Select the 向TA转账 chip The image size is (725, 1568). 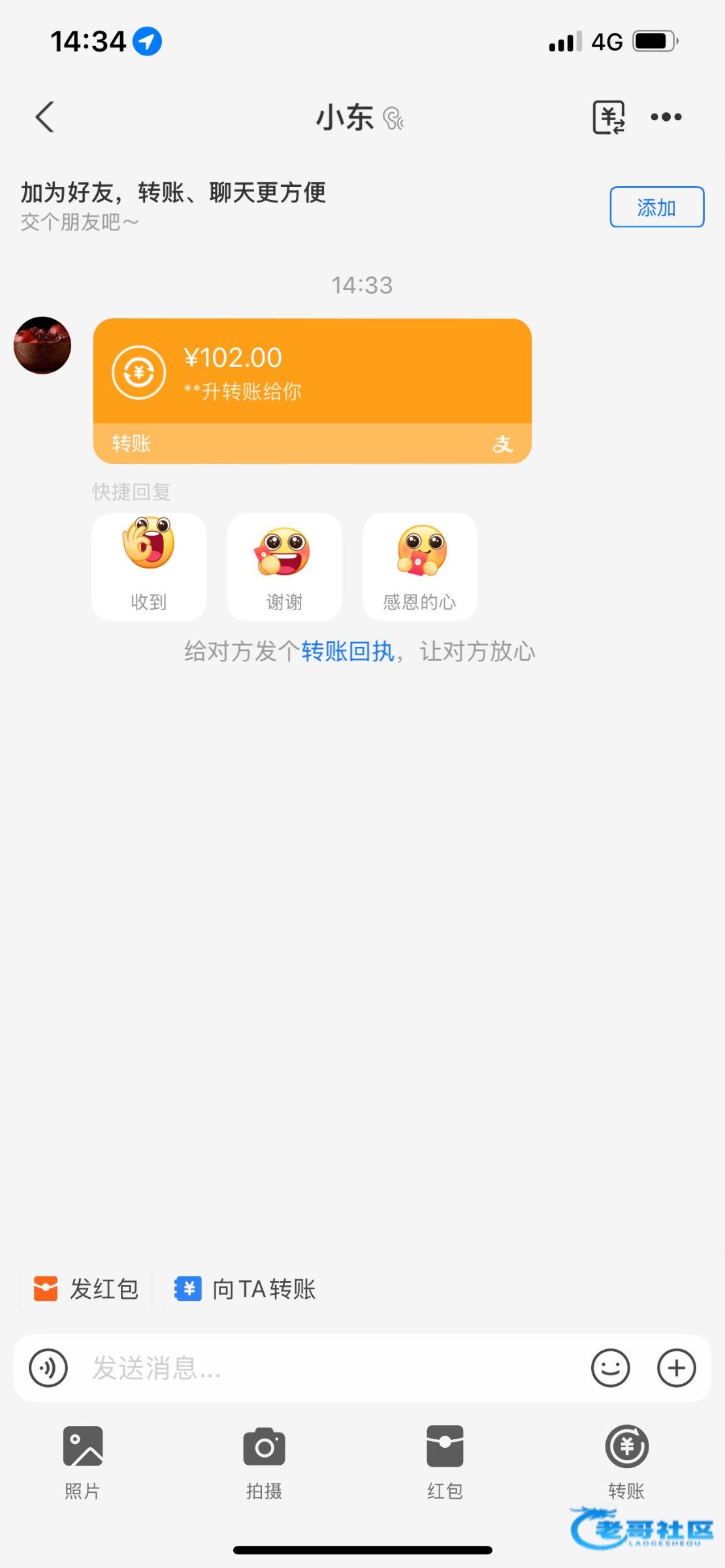tap(246, 1289)
